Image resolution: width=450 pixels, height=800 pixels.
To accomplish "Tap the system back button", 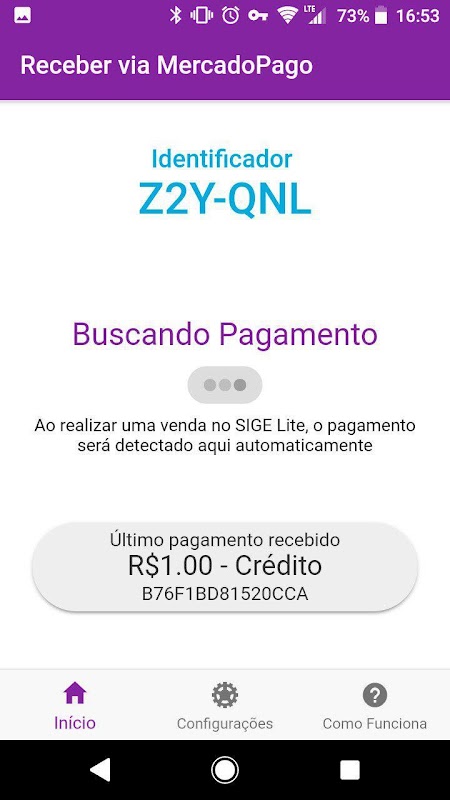I will coord(100,769).
